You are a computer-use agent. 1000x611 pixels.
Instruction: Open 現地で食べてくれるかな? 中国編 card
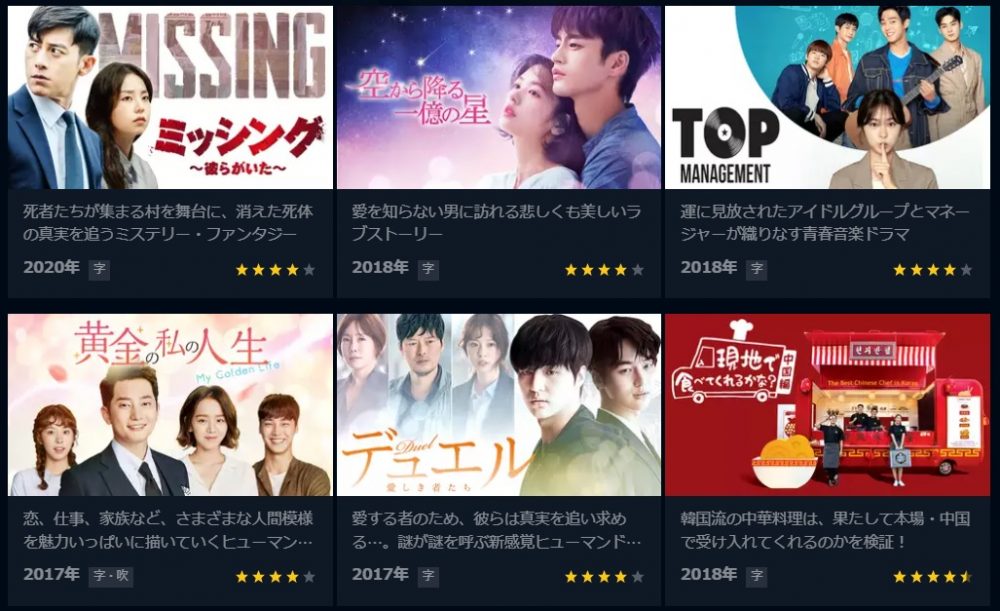point(826,405)
